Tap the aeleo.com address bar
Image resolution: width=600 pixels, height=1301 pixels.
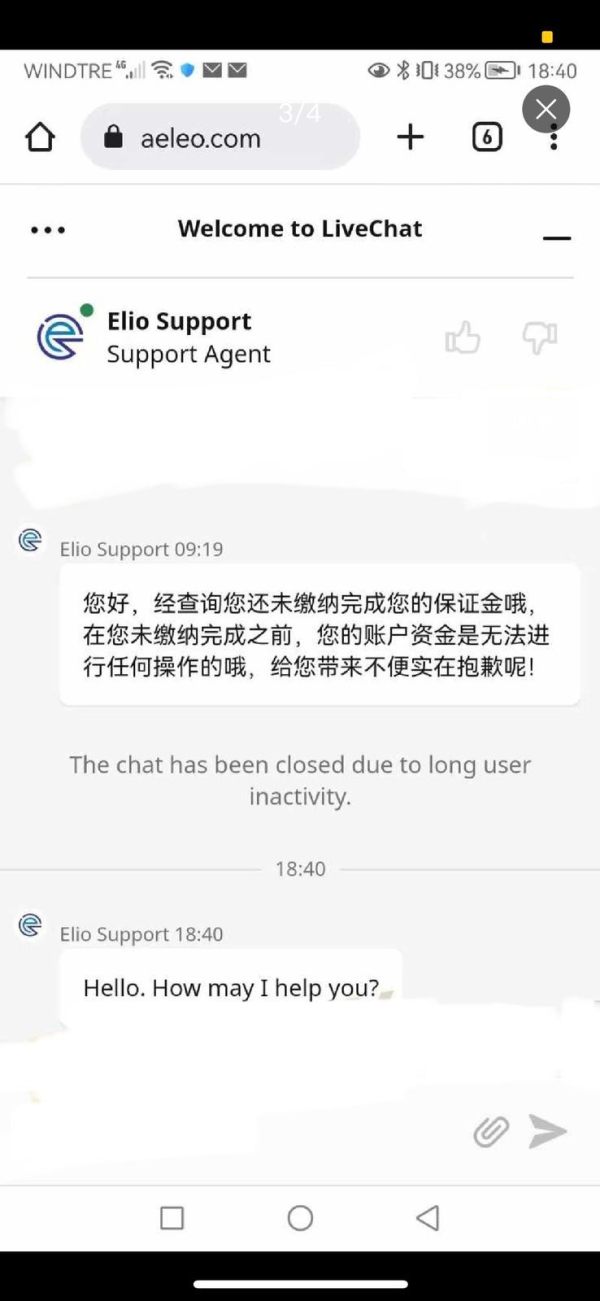pyautogui.click(x=220, y=137)
